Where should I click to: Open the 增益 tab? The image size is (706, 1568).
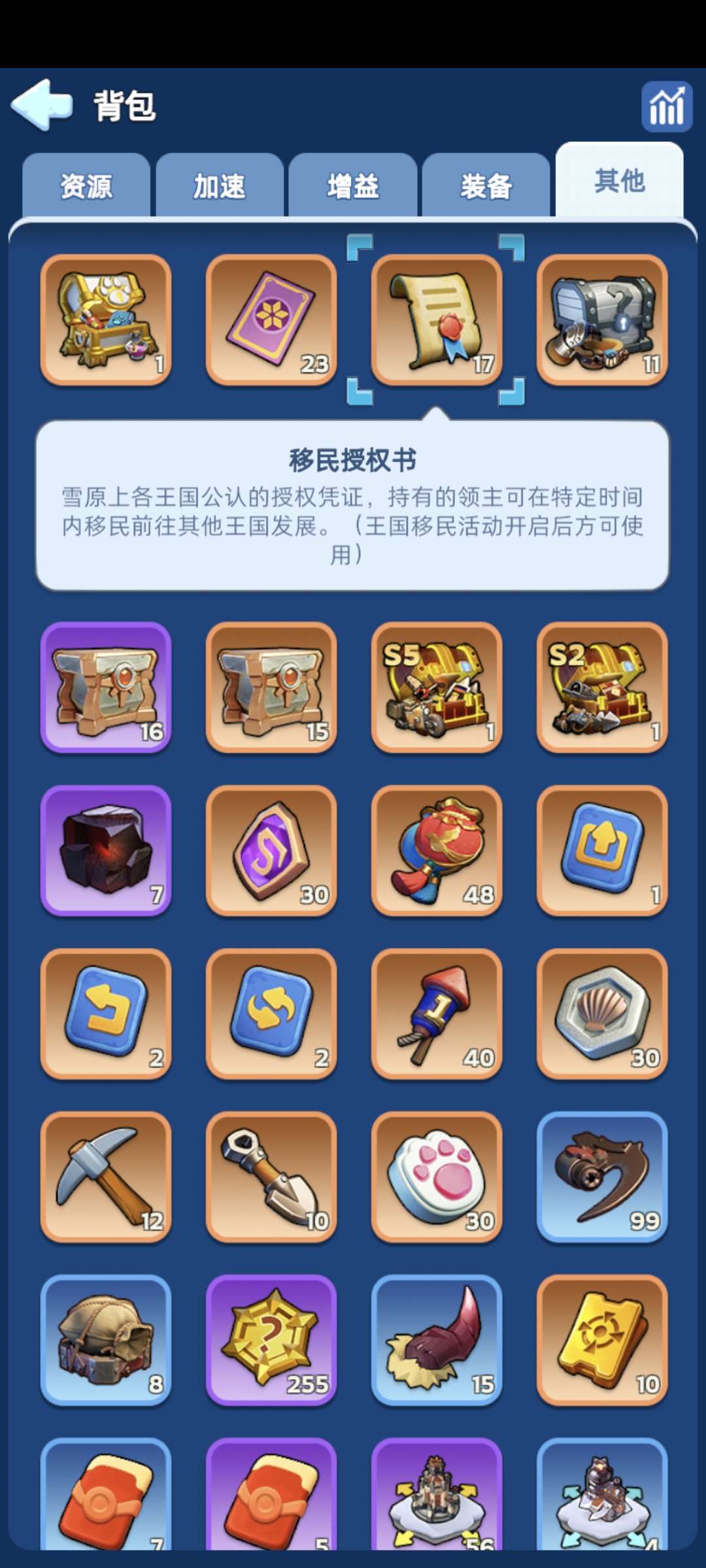(x=353, y=186)
